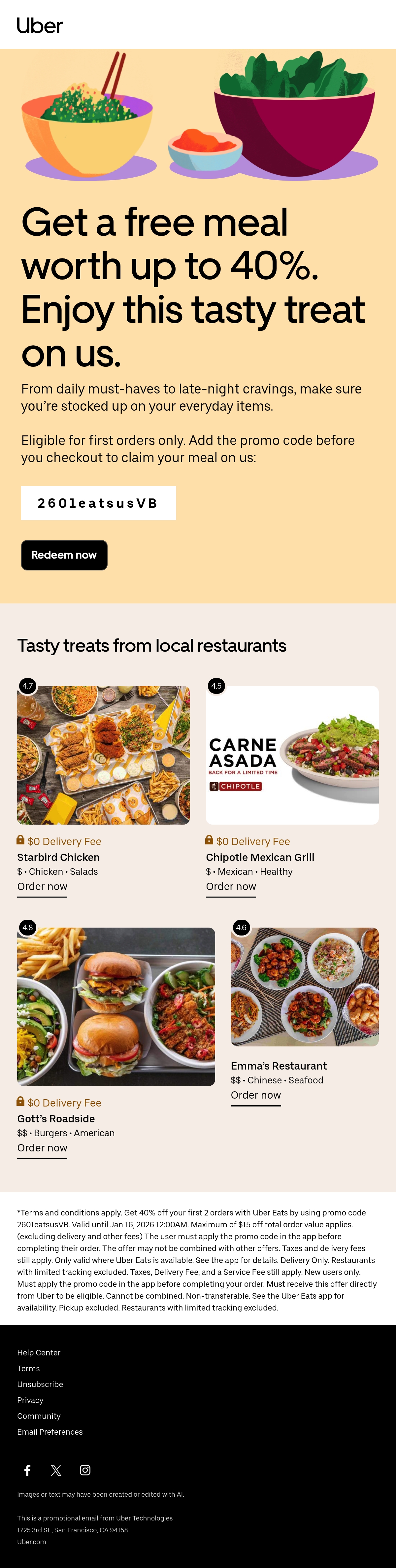Open the Chipotle Carne Asada image
The height and width of the screenshot is (1568, 396).
292,755
